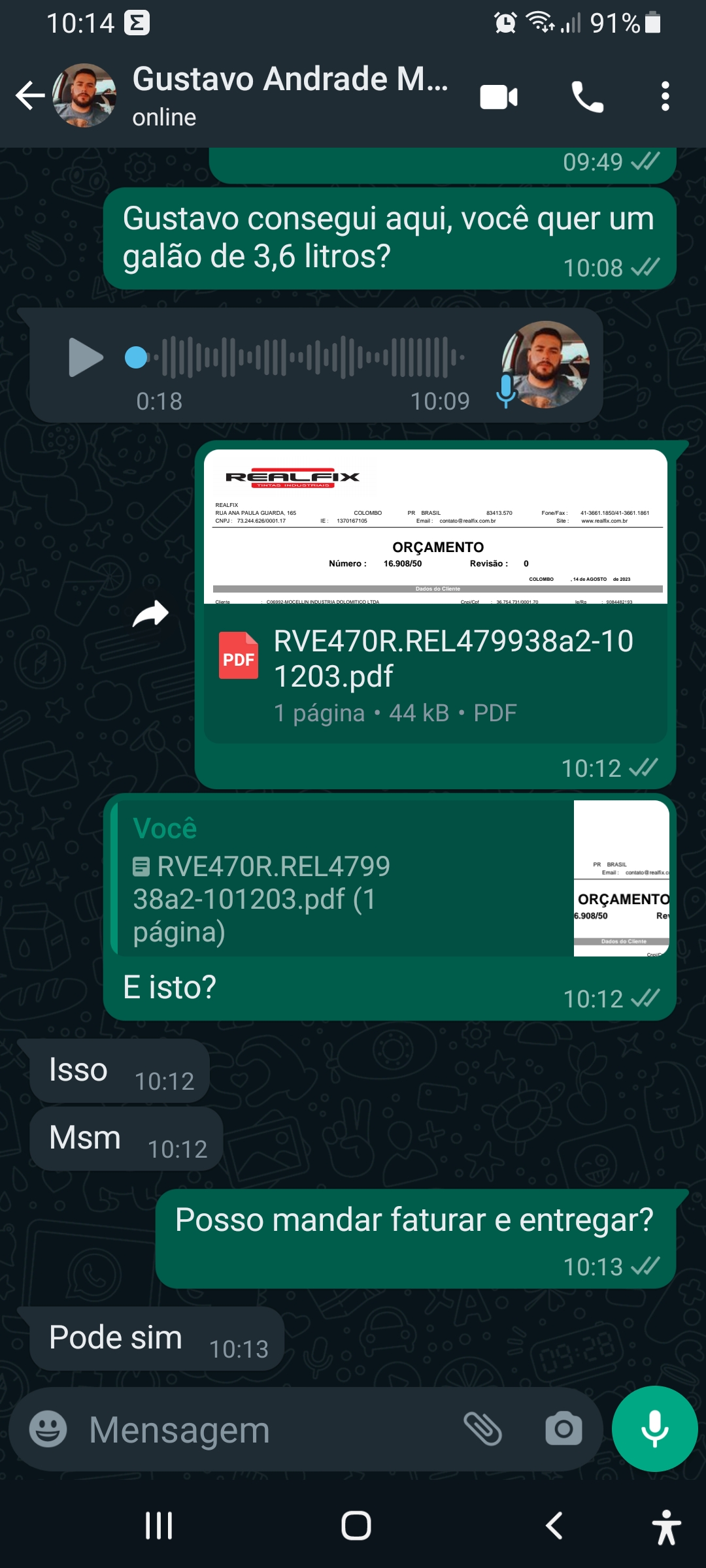Show recent apps

coord(159,1526)
